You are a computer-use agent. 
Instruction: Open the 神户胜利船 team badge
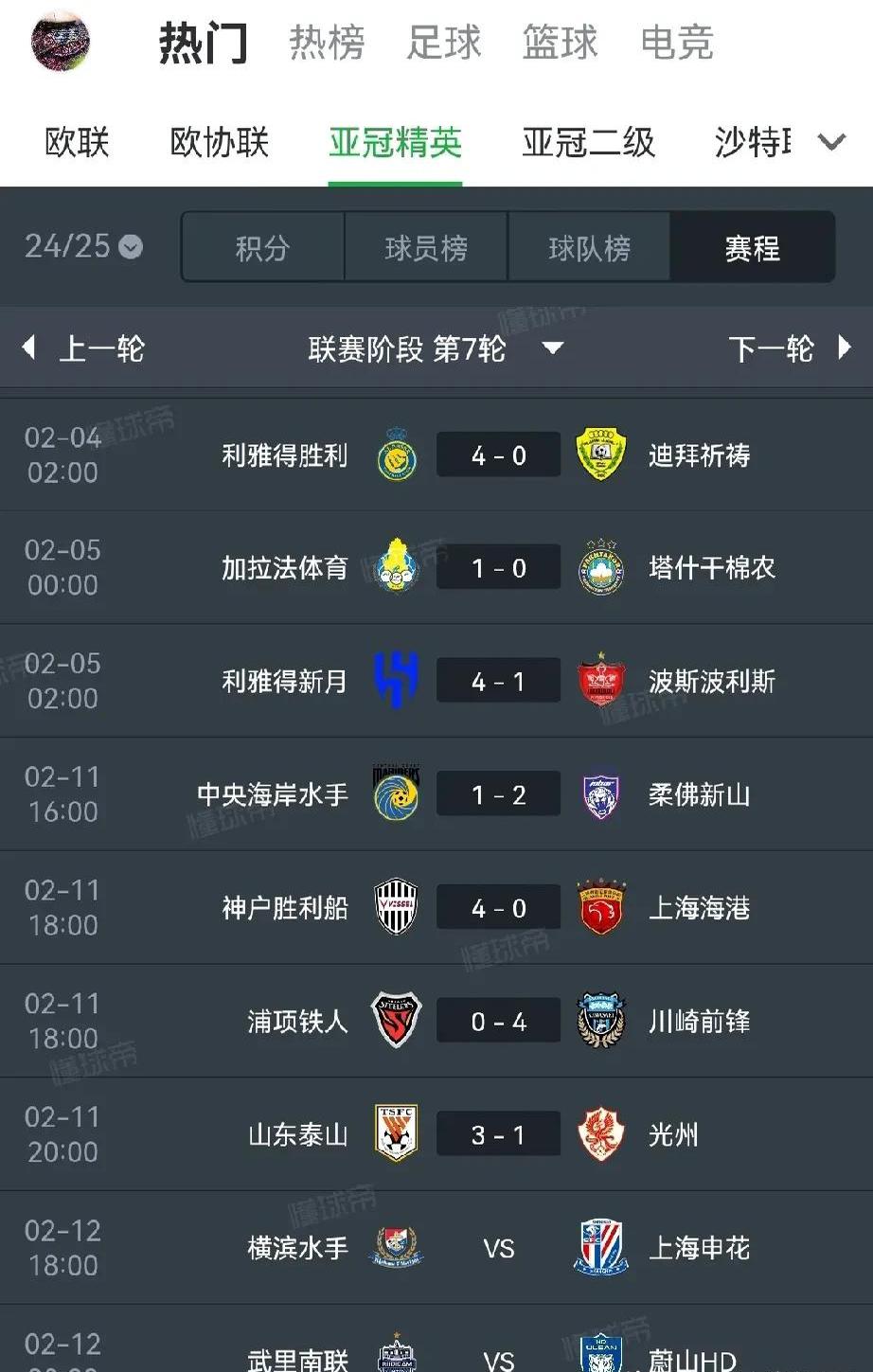(395, 907)
